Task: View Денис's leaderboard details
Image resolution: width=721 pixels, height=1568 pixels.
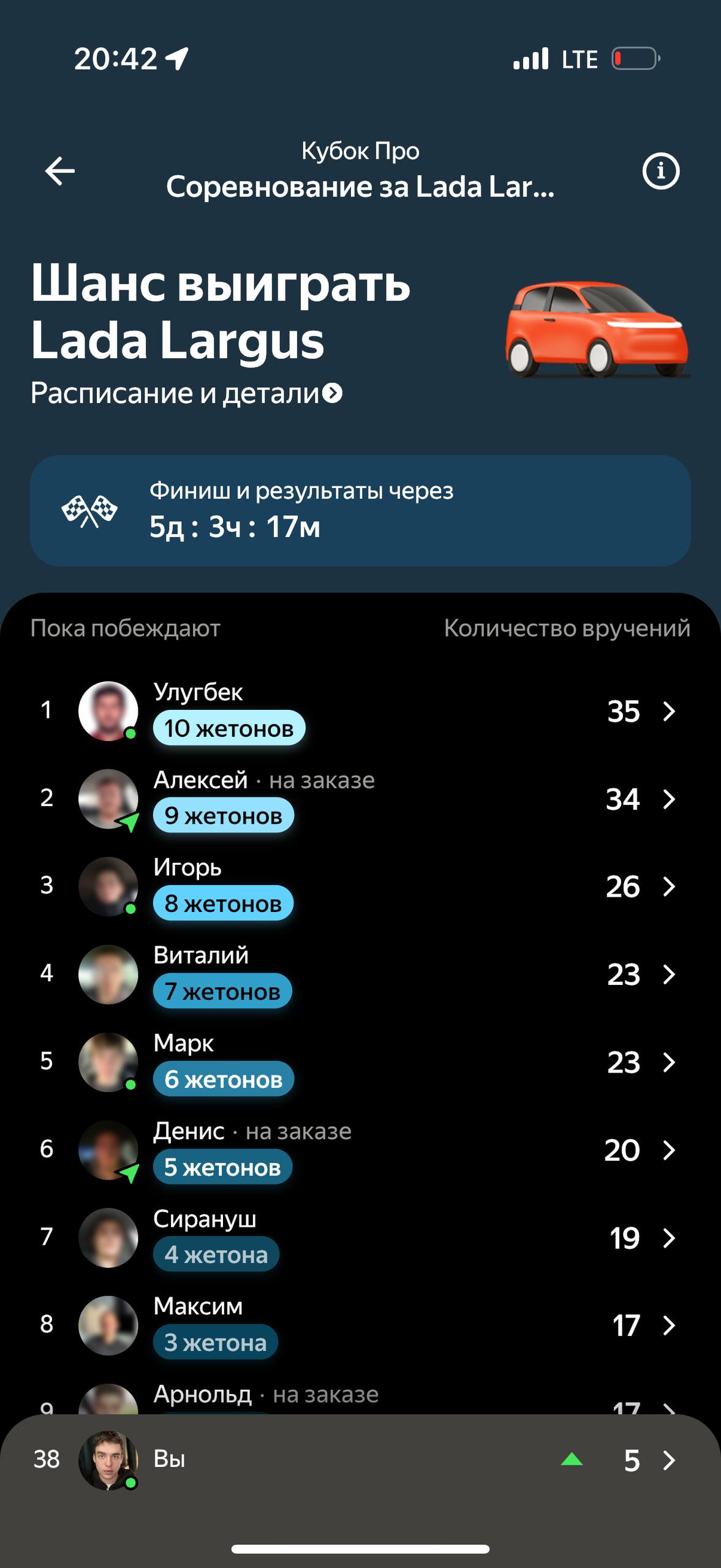Action: (x=360, y=1150)
